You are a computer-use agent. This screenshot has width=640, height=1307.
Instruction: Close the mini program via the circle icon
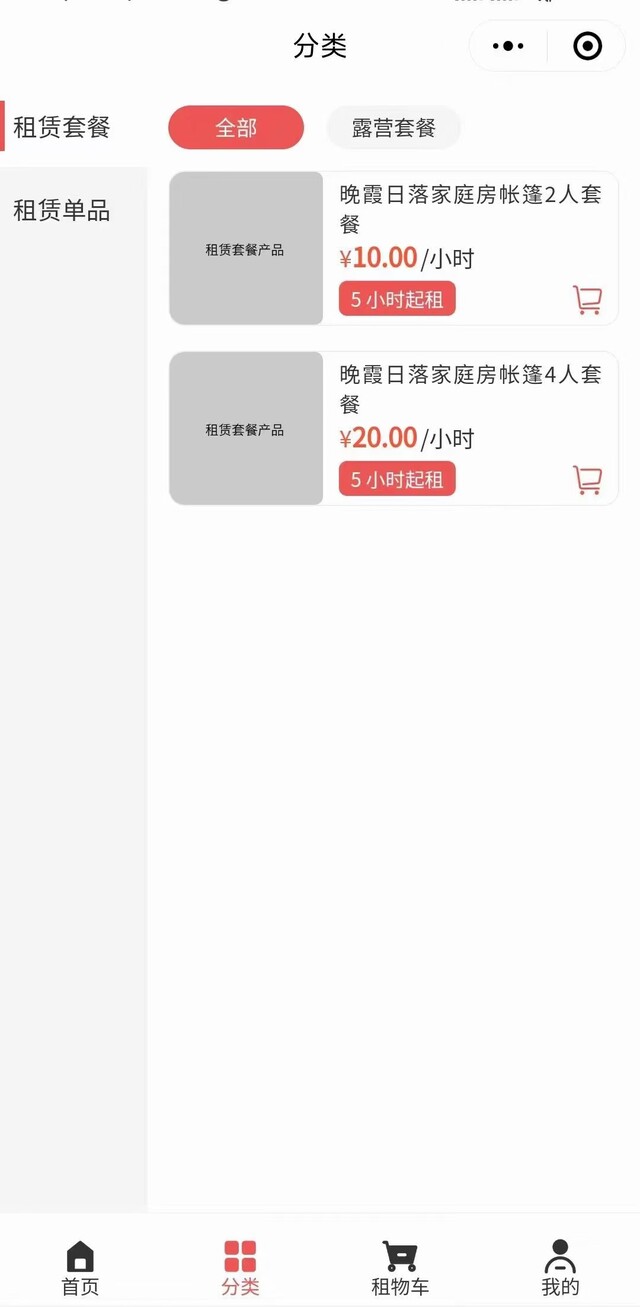[x=587, y=46]
